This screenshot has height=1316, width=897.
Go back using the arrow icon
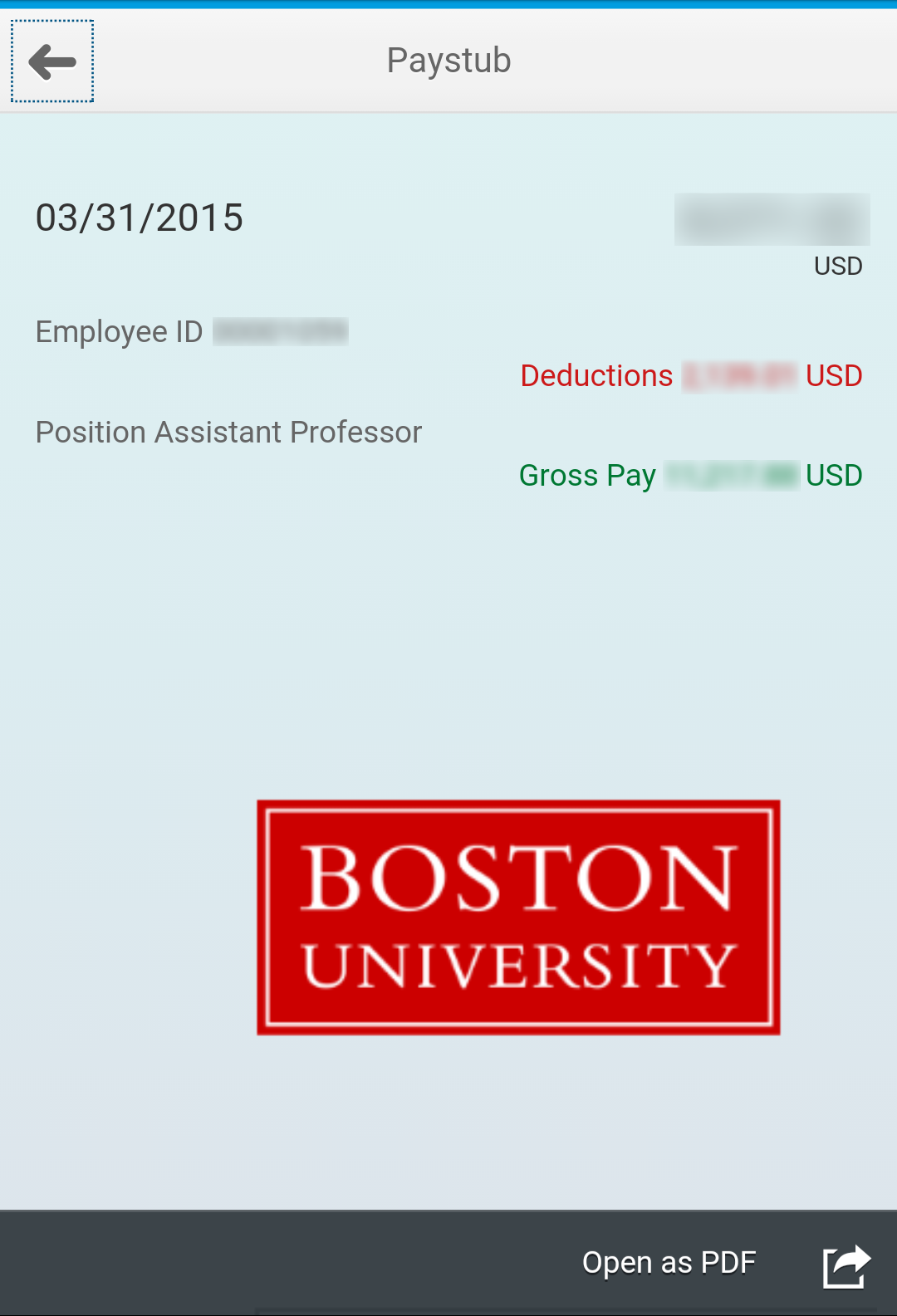52,62
